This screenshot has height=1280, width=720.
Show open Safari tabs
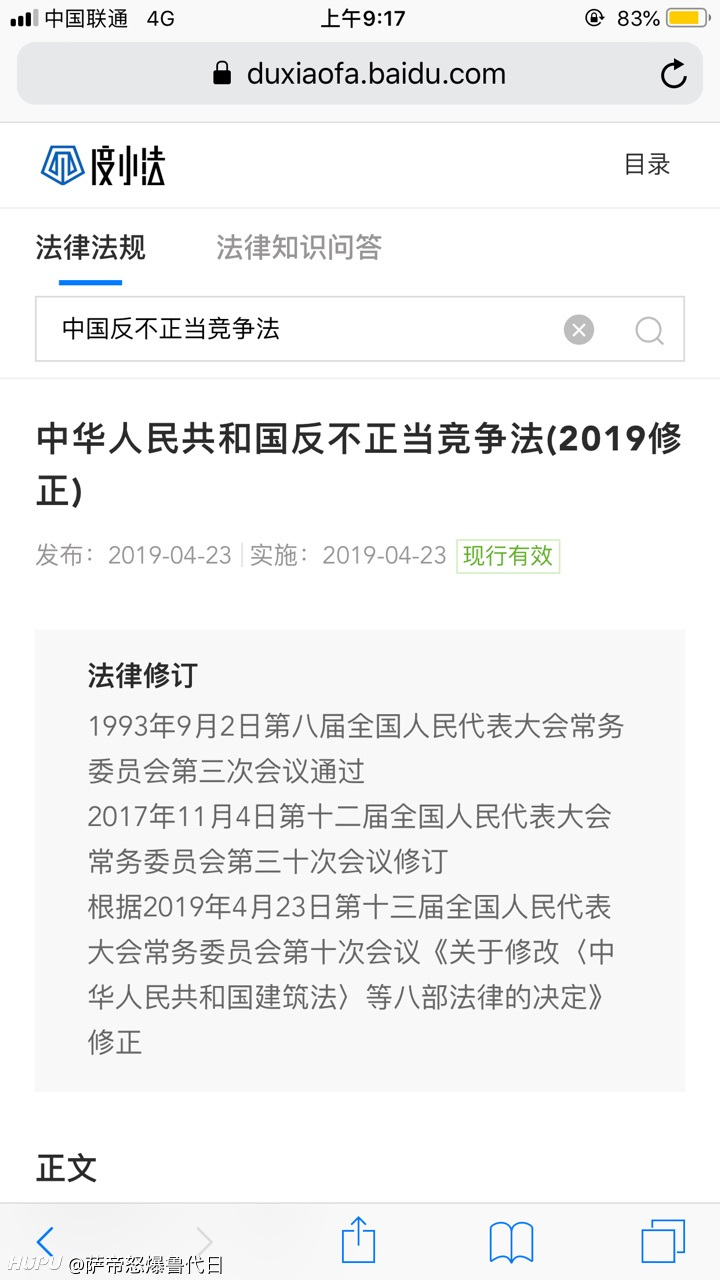(x=663, y=1241)
